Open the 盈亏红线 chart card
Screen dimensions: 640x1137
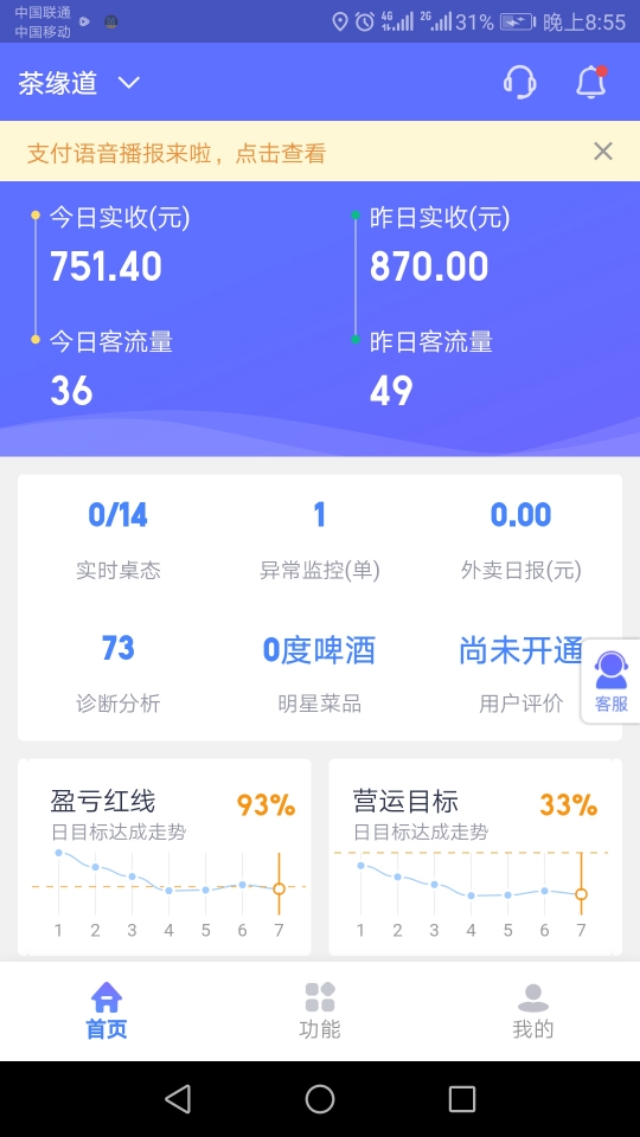(165, 856)
